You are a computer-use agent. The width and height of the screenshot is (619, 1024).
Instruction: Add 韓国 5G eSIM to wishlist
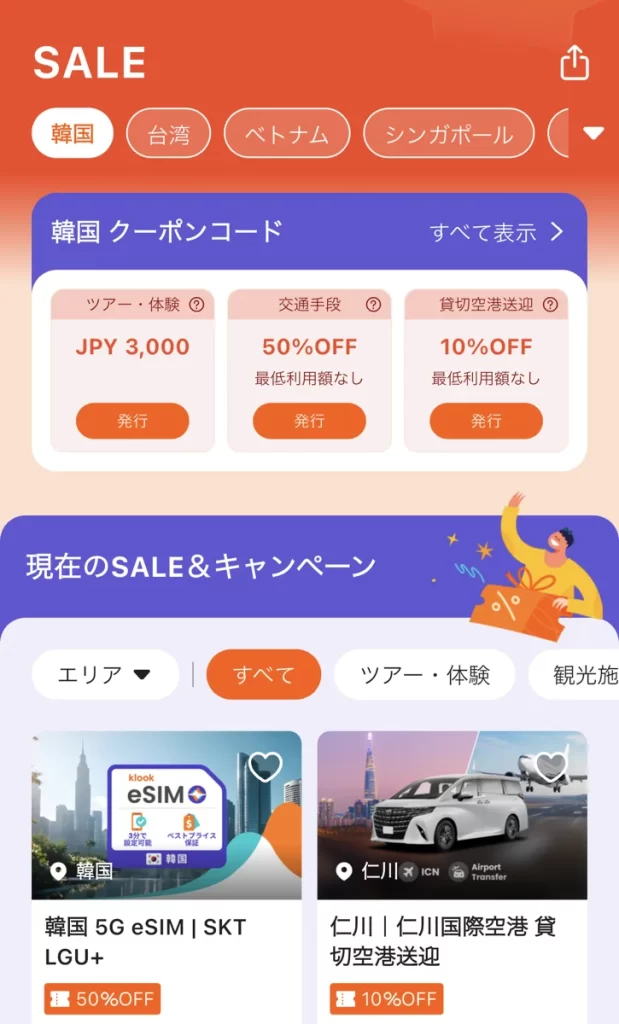265,767
